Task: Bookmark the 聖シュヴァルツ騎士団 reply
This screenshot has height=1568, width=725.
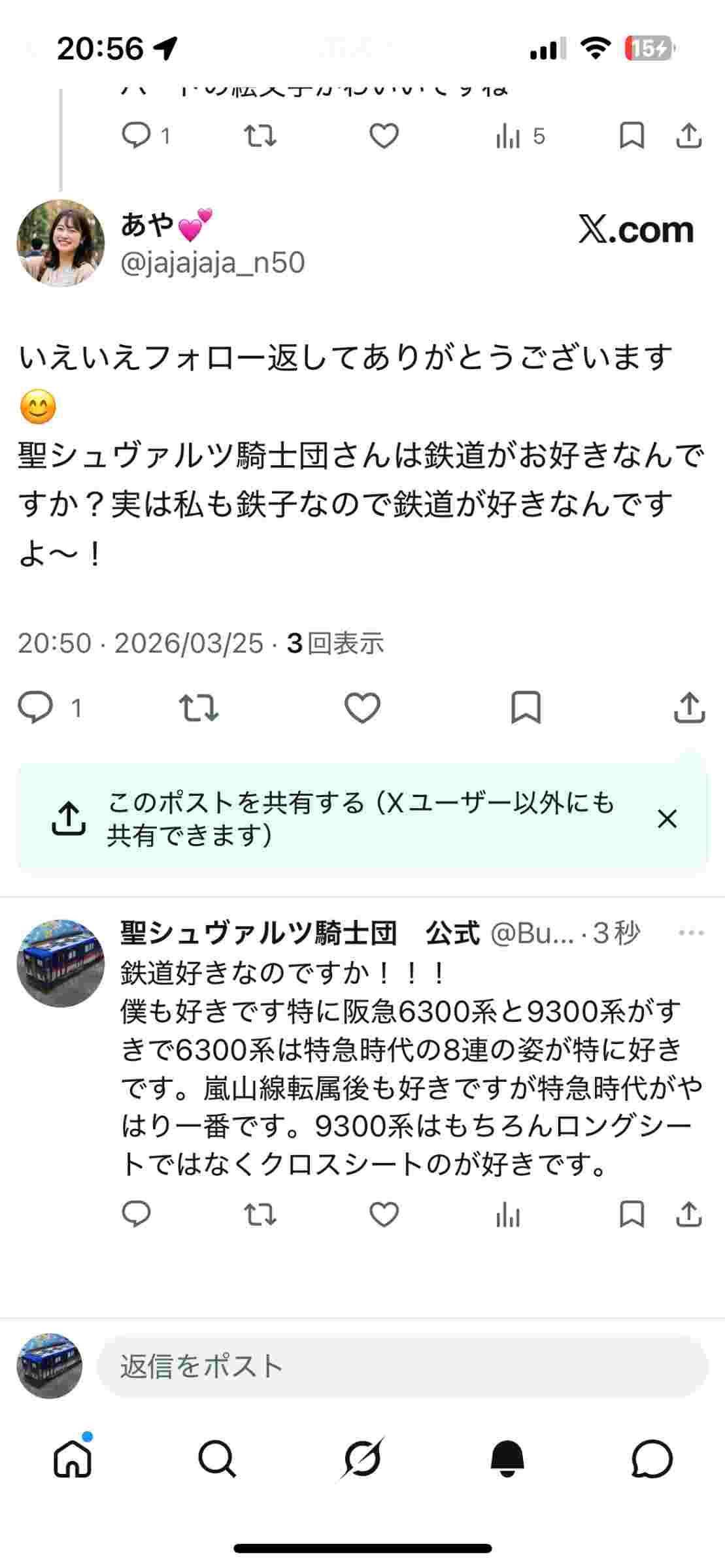Action: (x=632, y=1215)
